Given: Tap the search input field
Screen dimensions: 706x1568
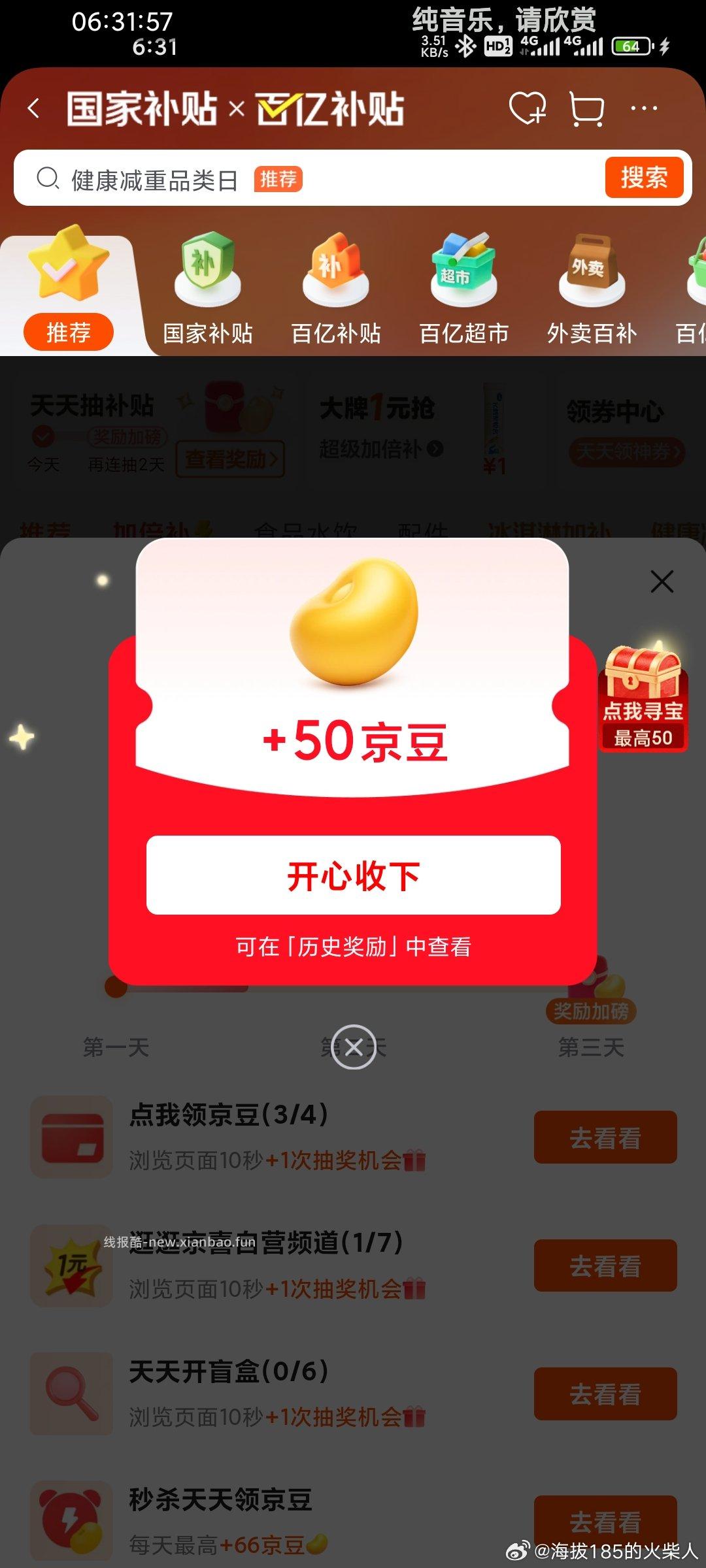Looking at the screenshot, I should tap(261, 177).
